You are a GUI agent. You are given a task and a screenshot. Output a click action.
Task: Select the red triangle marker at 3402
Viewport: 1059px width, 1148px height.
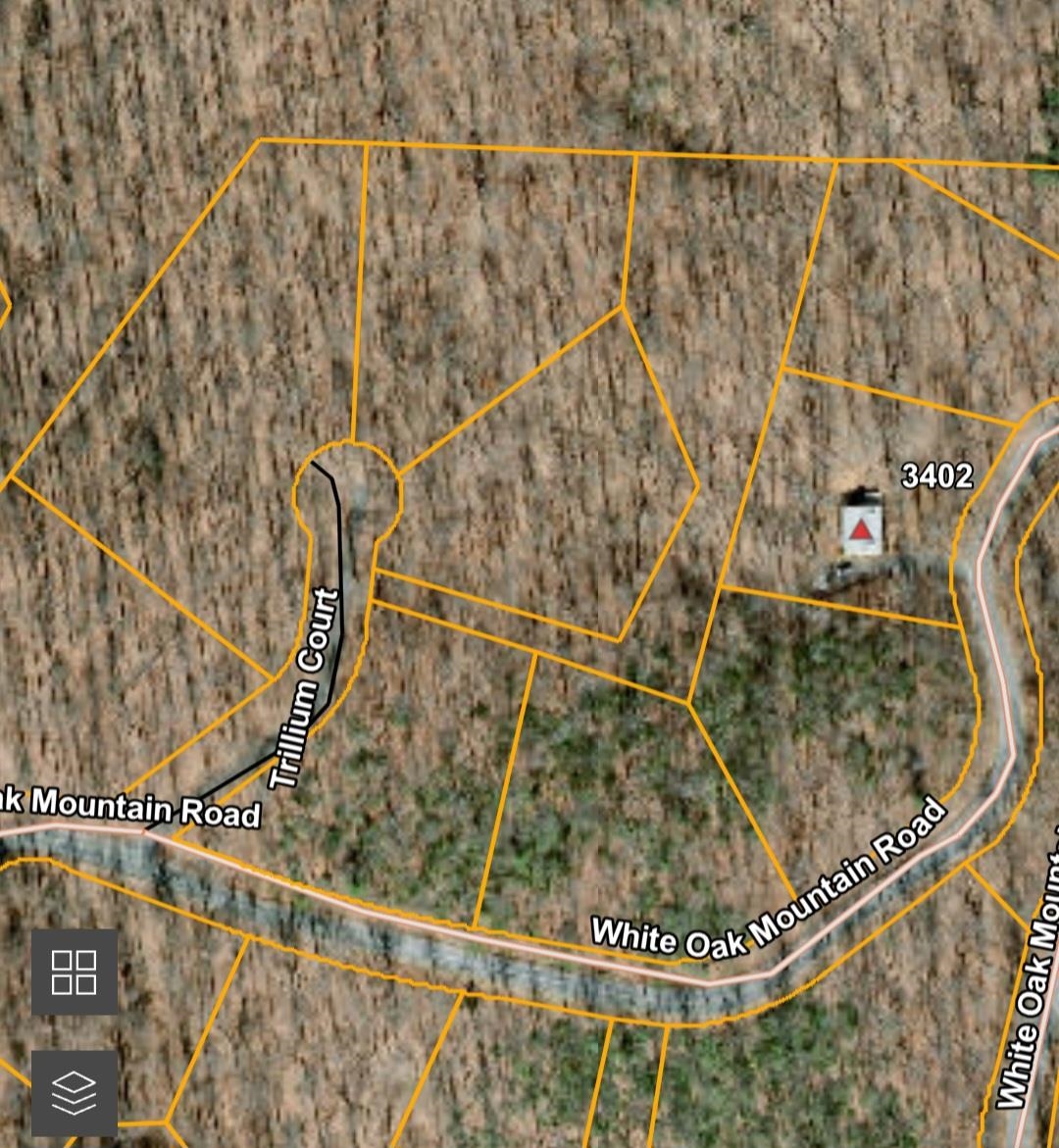(860, 530)
